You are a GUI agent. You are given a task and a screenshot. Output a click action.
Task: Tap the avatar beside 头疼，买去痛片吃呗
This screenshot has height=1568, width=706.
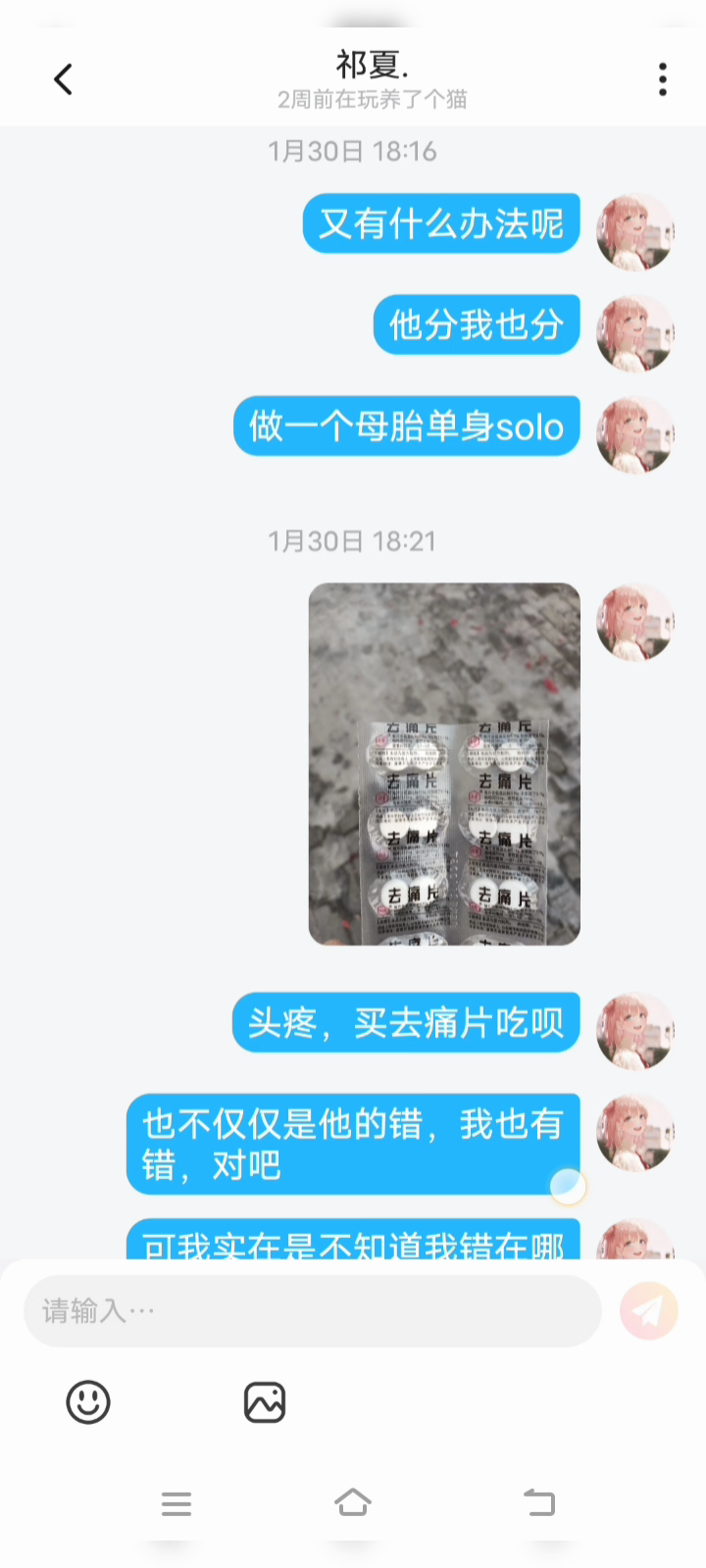635,1030
